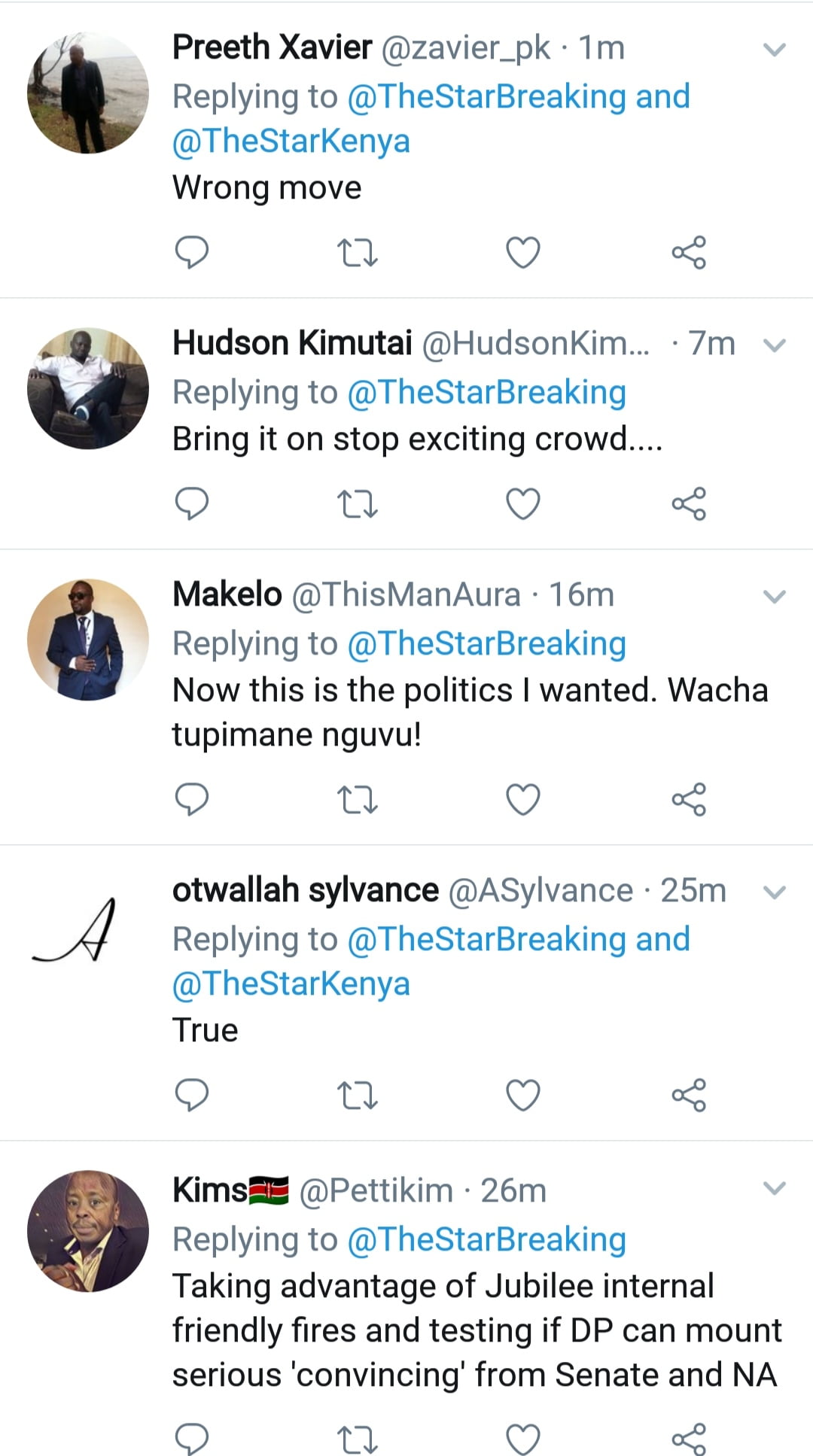Open Makelo's profile avatar

point(88,640)
